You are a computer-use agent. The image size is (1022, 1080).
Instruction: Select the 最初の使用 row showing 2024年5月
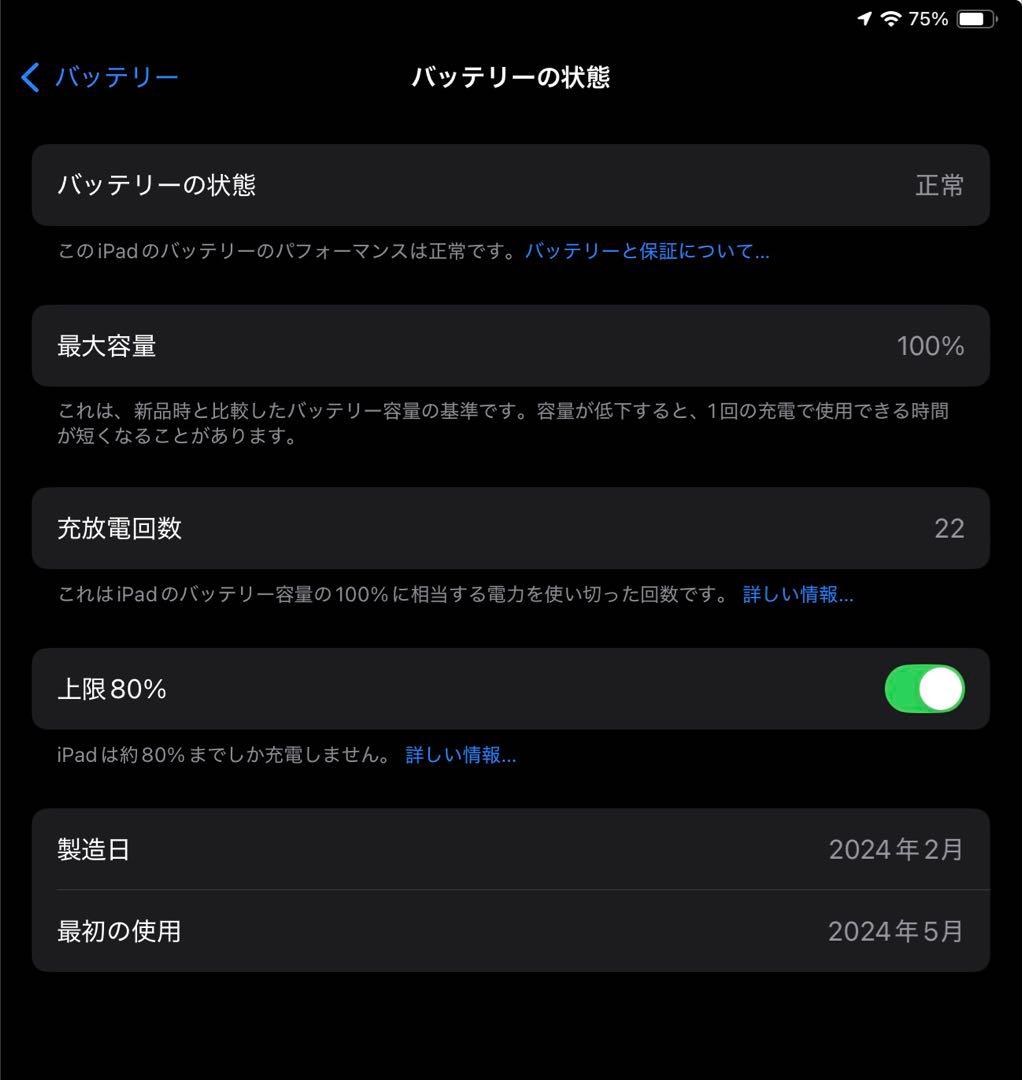point(511,931)
